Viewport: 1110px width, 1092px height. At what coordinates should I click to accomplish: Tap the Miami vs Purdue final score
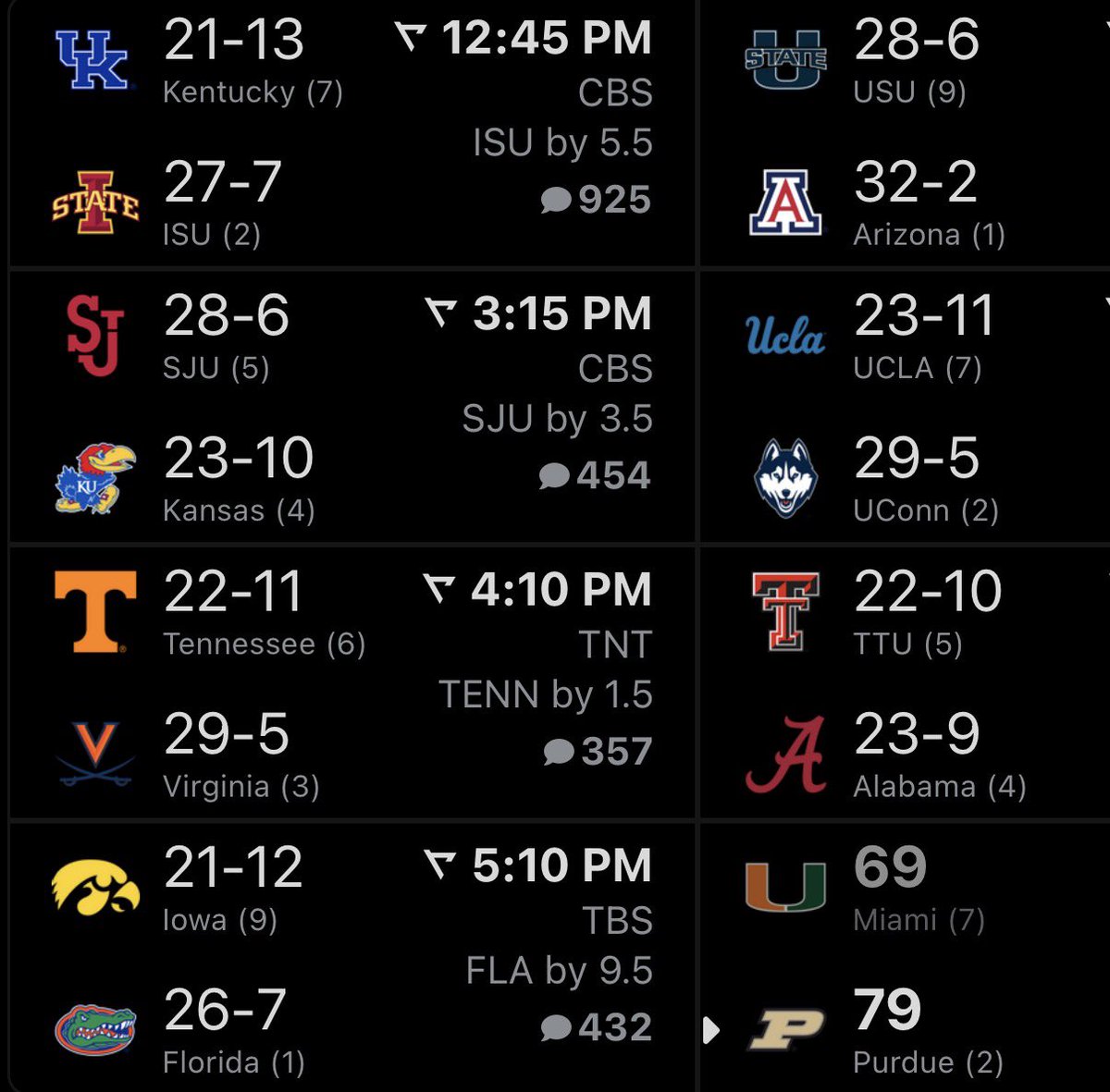(x=906, y=957)
